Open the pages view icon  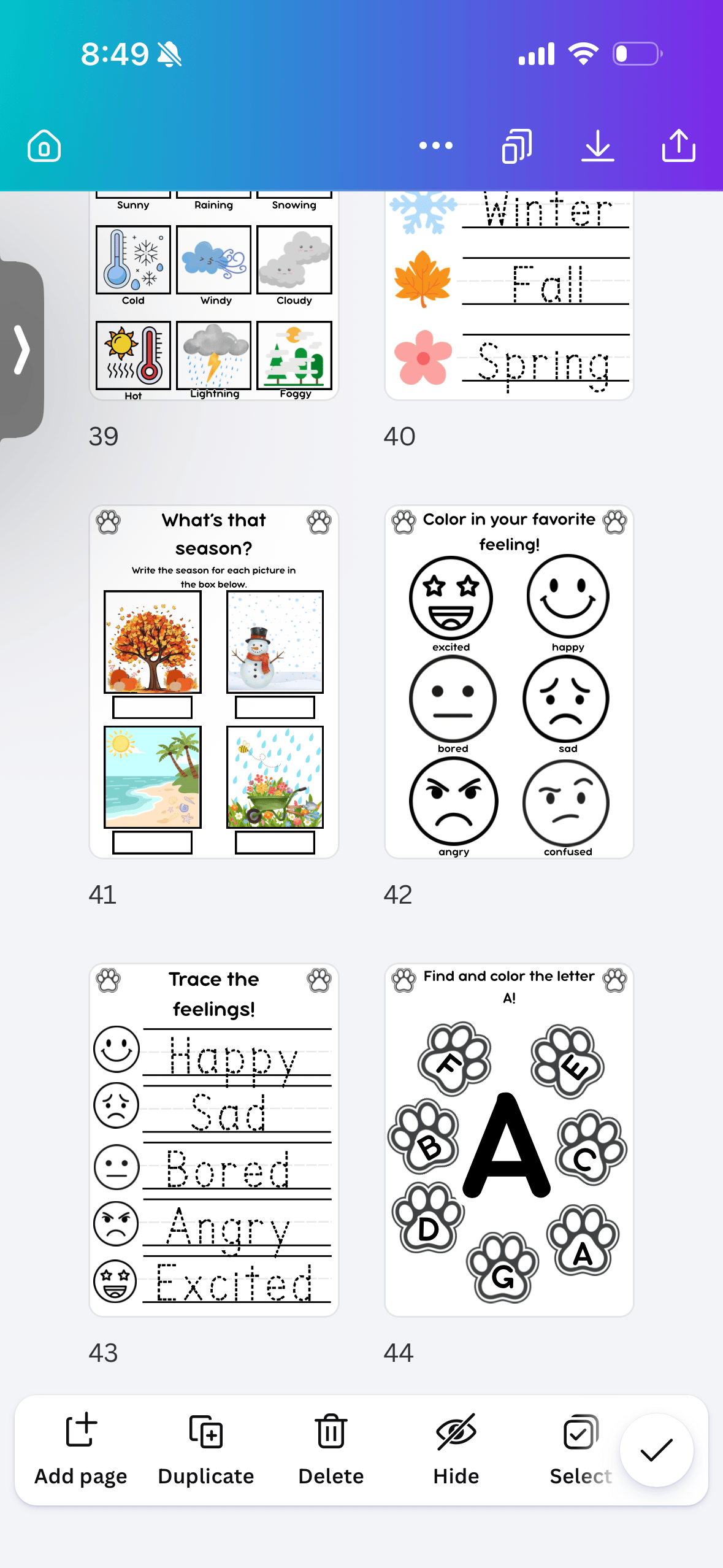coord(517,146)
